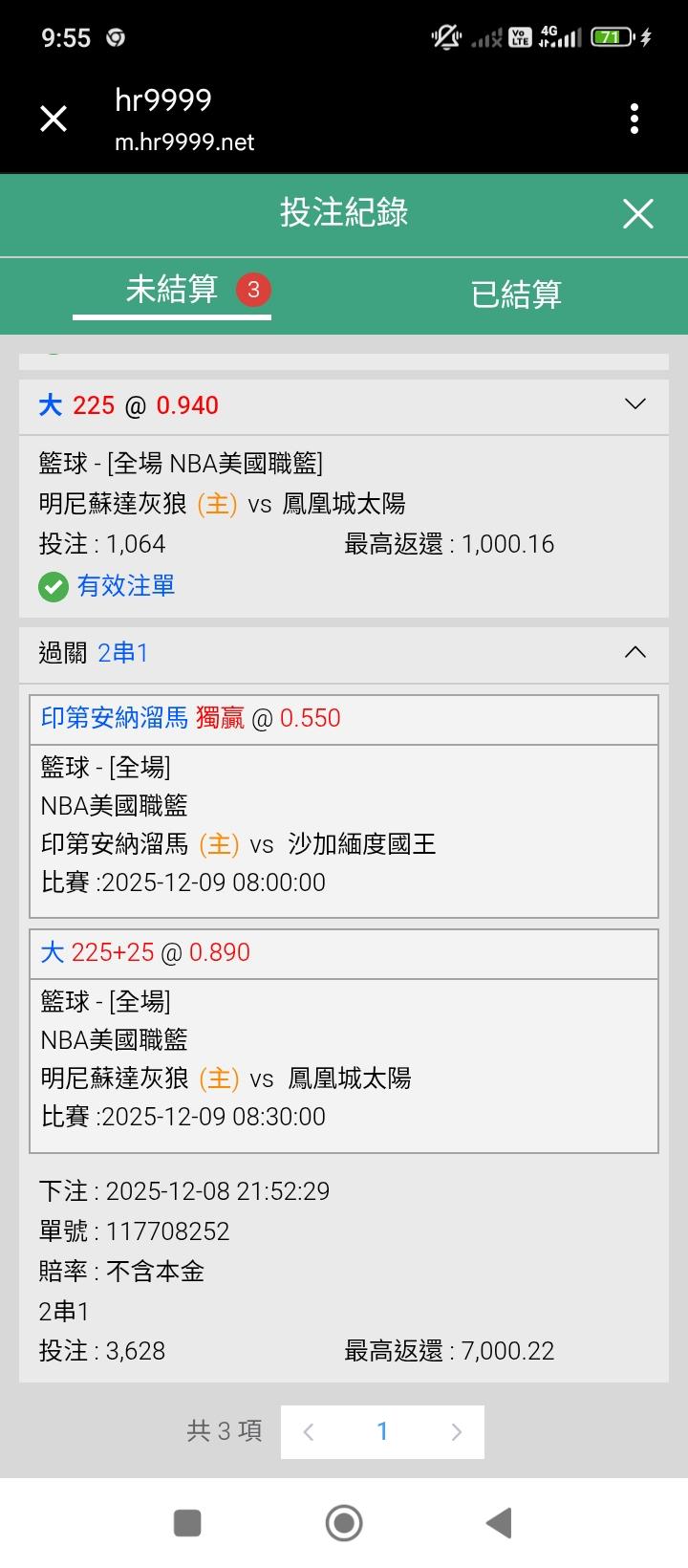Go to the previous page of records
The width and height of the screenshot is (688, 1568).
click(309, 1431)
